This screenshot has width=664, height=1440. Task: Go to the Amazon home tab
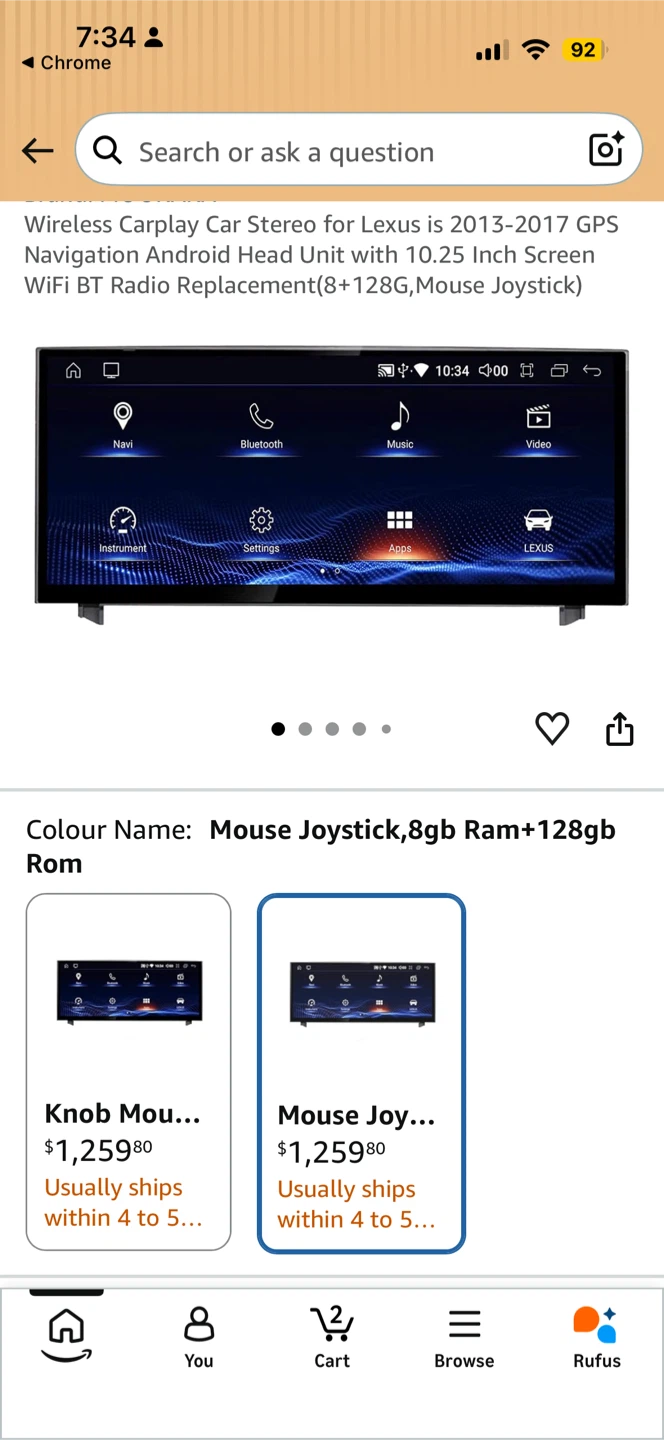coord(66,1335)
